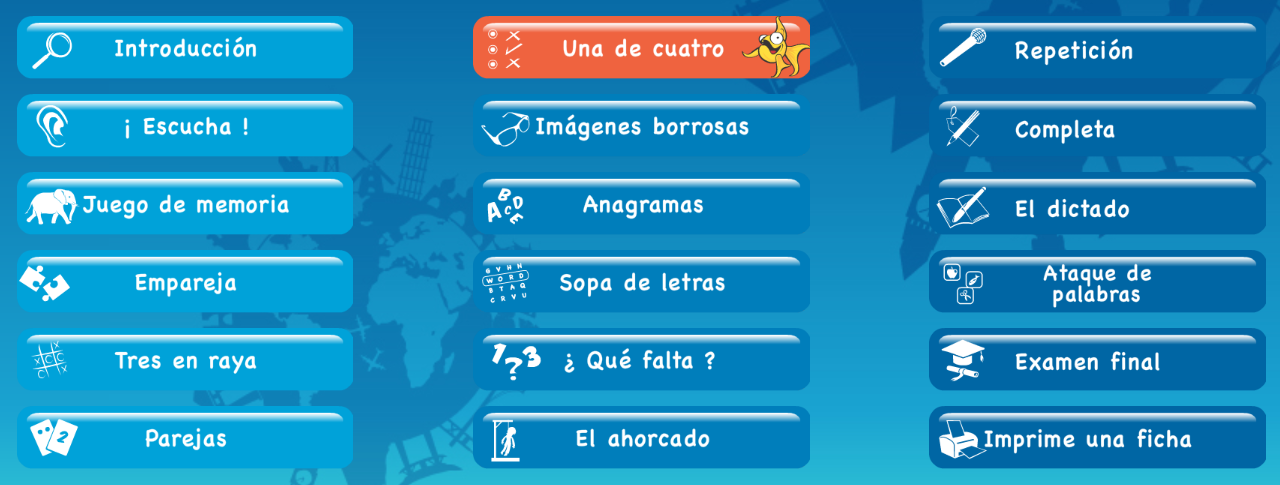Launch Sopa de letras word search
The height and width of the screenshot is (485, 1280).
click(641, 282)
